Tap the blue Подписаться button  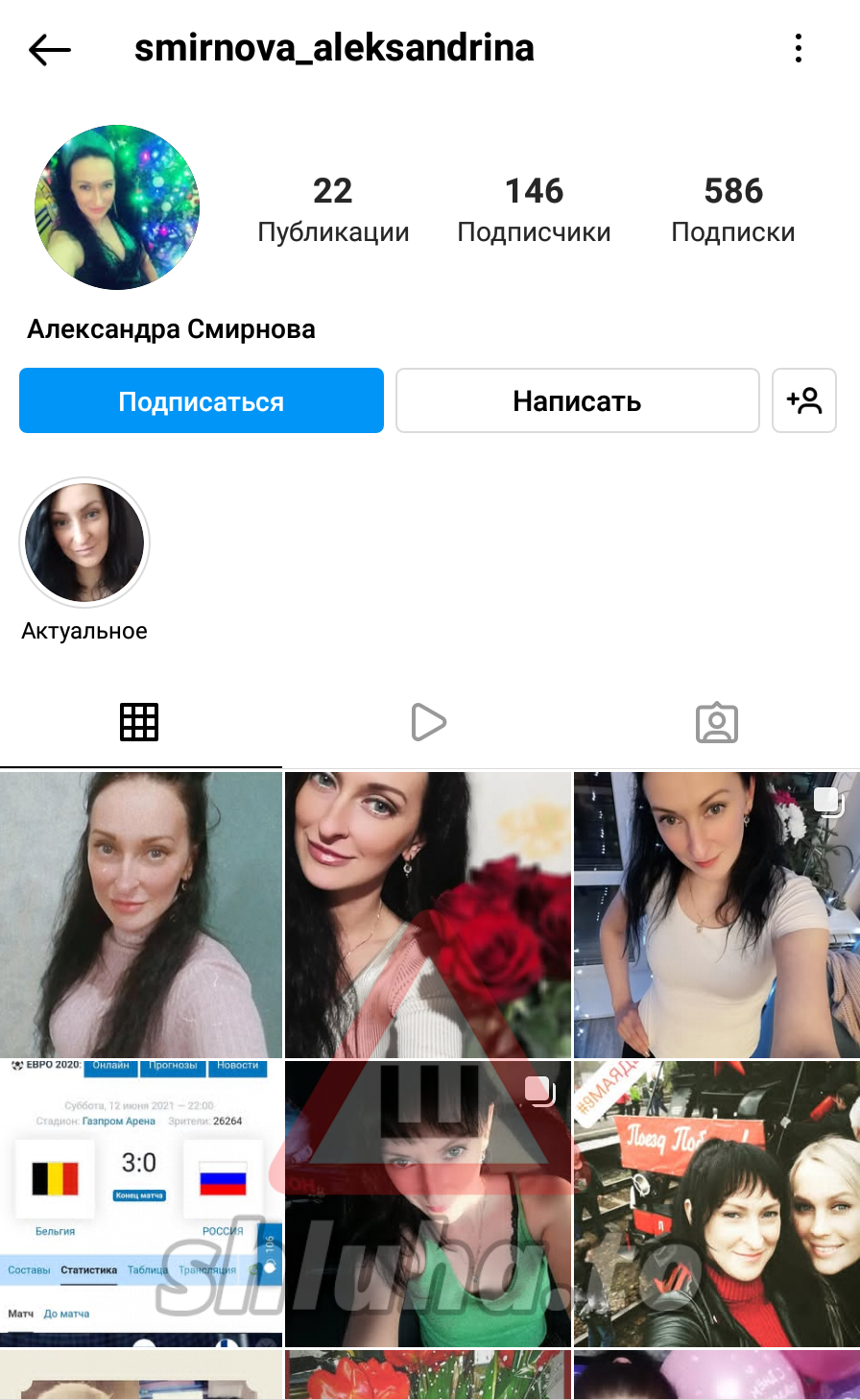[x=202, y=400]
